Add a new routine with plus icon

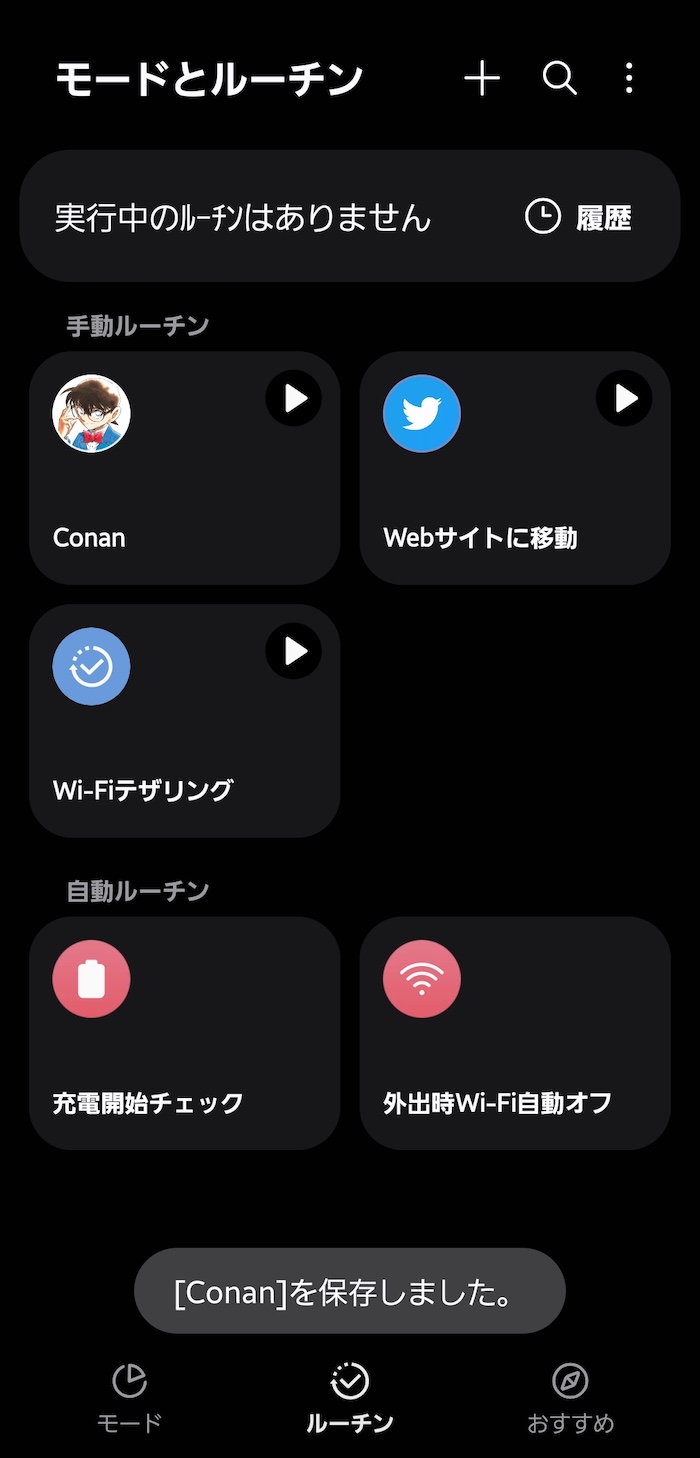(x=482, y=78)
